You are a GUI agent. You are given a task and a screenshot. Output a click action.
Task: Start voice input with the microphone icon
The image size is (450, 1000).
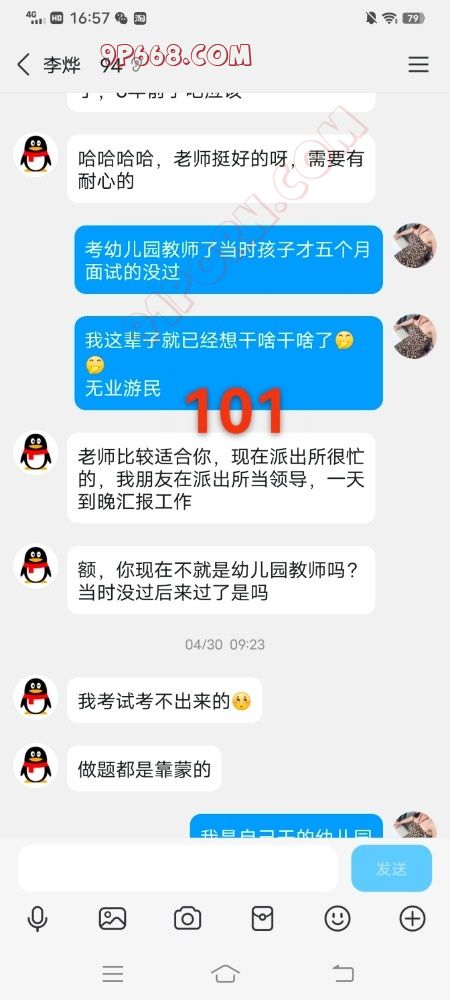point(38,919)
